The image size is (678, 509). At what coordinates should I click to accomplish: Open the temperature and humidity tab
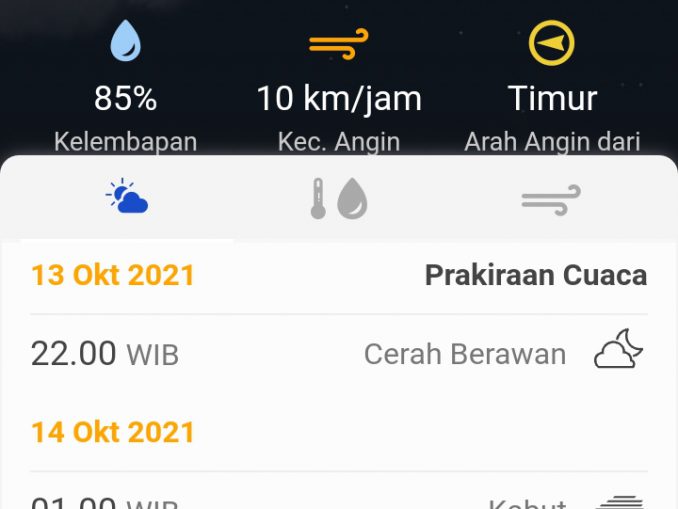click(x=338, y=199)
